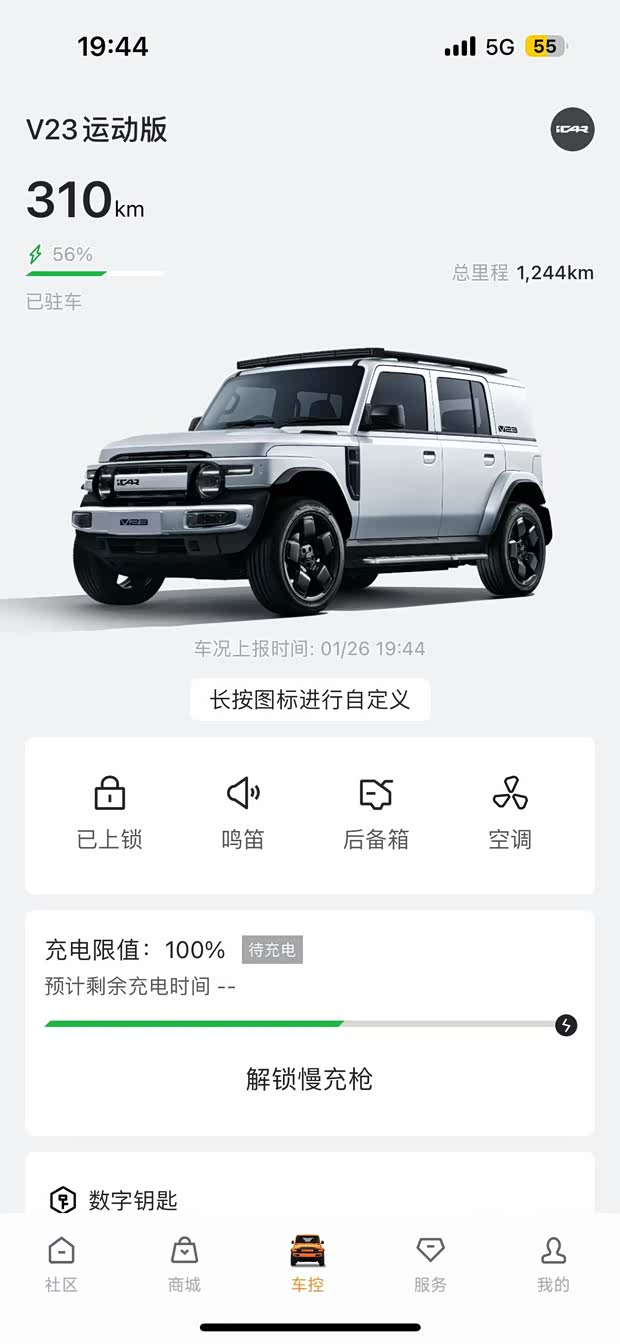Tap 解锁慢充枪 to unlock charger

309,1079
